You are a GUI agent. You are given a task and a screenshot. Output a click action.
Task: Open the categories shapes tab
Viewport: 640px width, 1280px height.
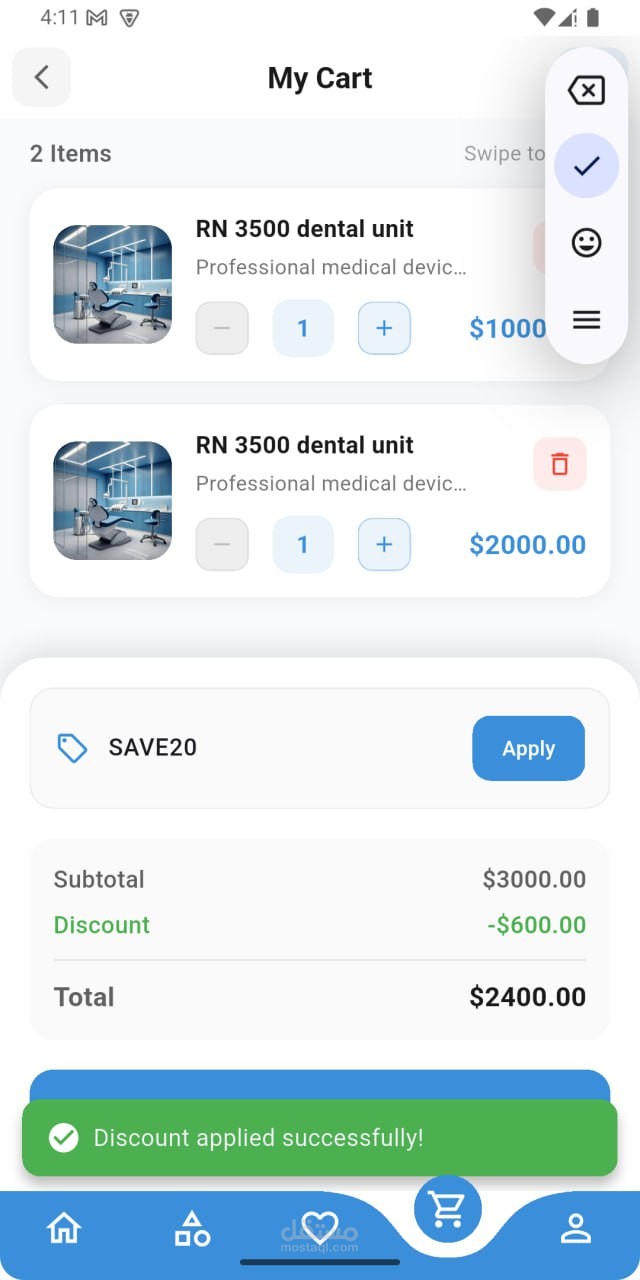(x=192, y=1228)
